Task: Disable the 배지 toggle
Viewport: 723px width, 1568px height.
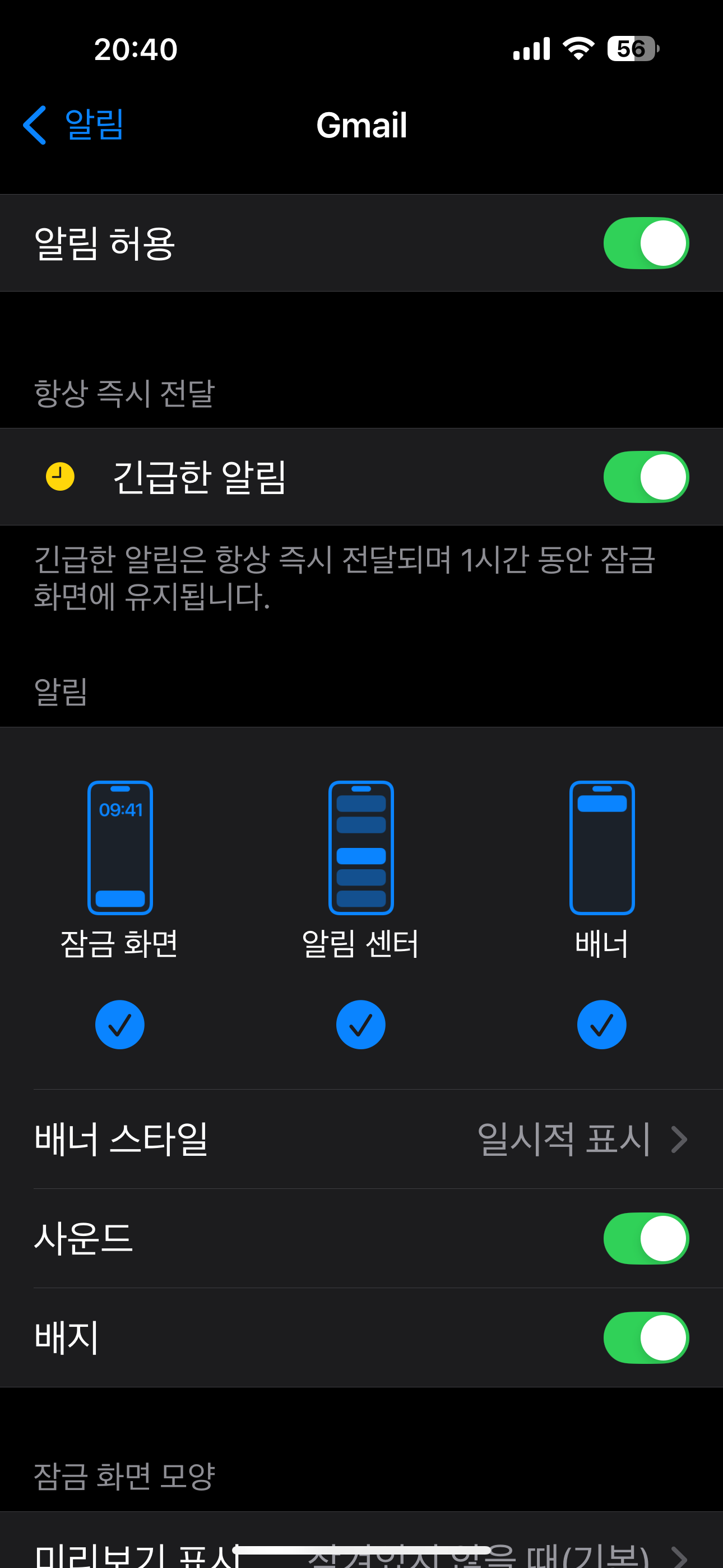Action: [645, 1337]
